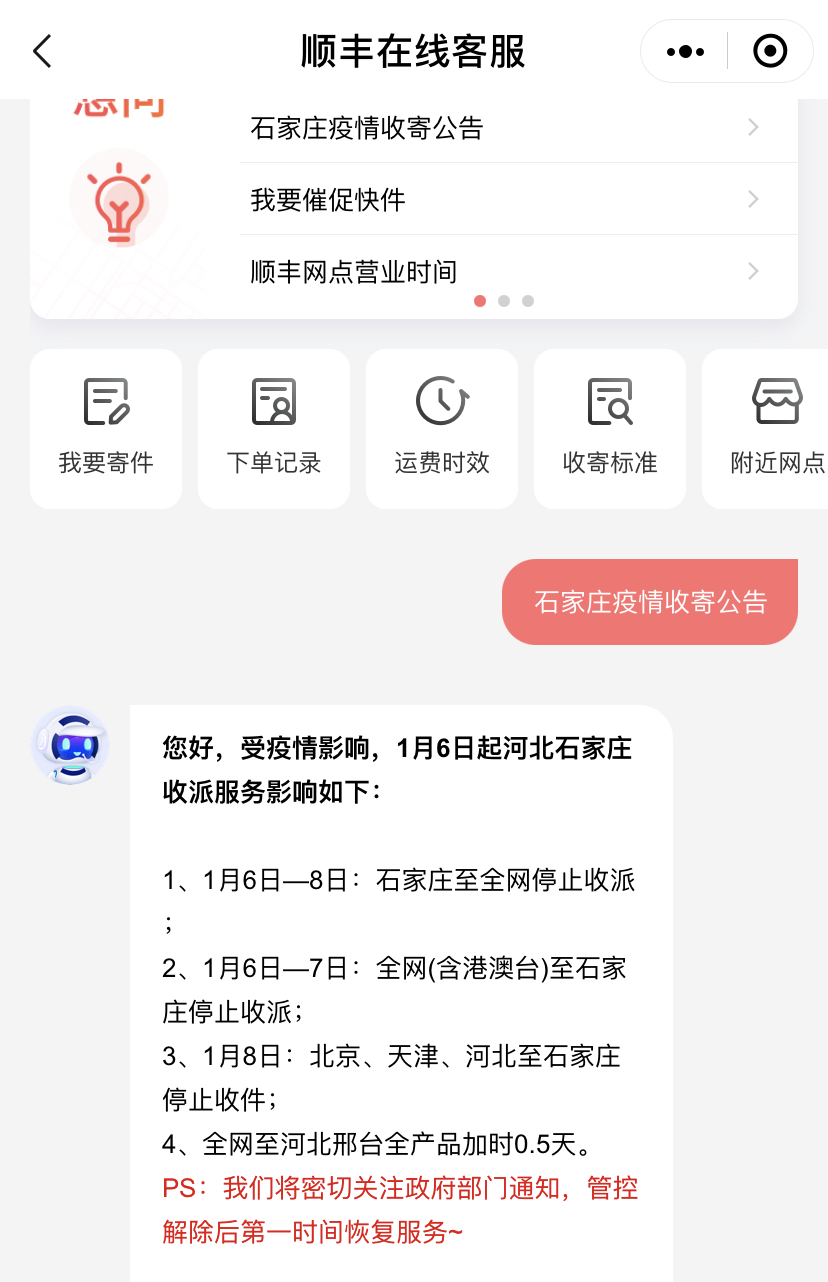Viewport: 828px width, 1282px height.
Task: Open the mini program more options menu
Action: point(685,51)
